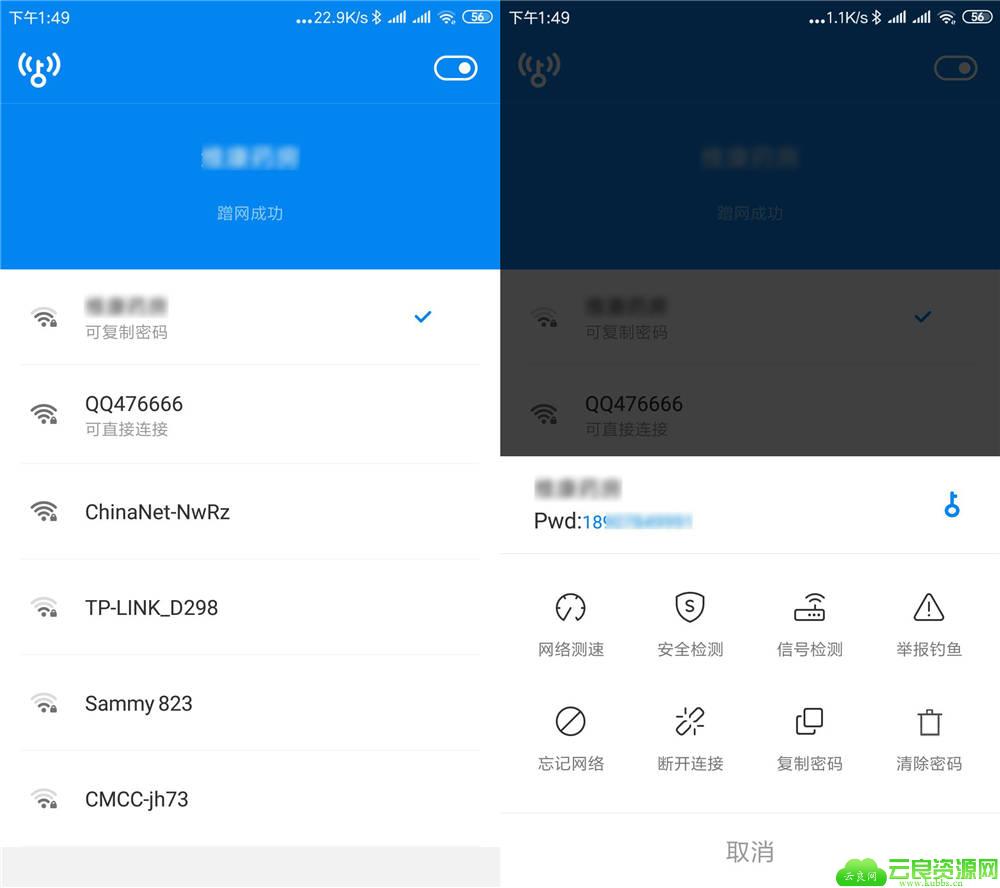Clear password via 清除密码

929,738
